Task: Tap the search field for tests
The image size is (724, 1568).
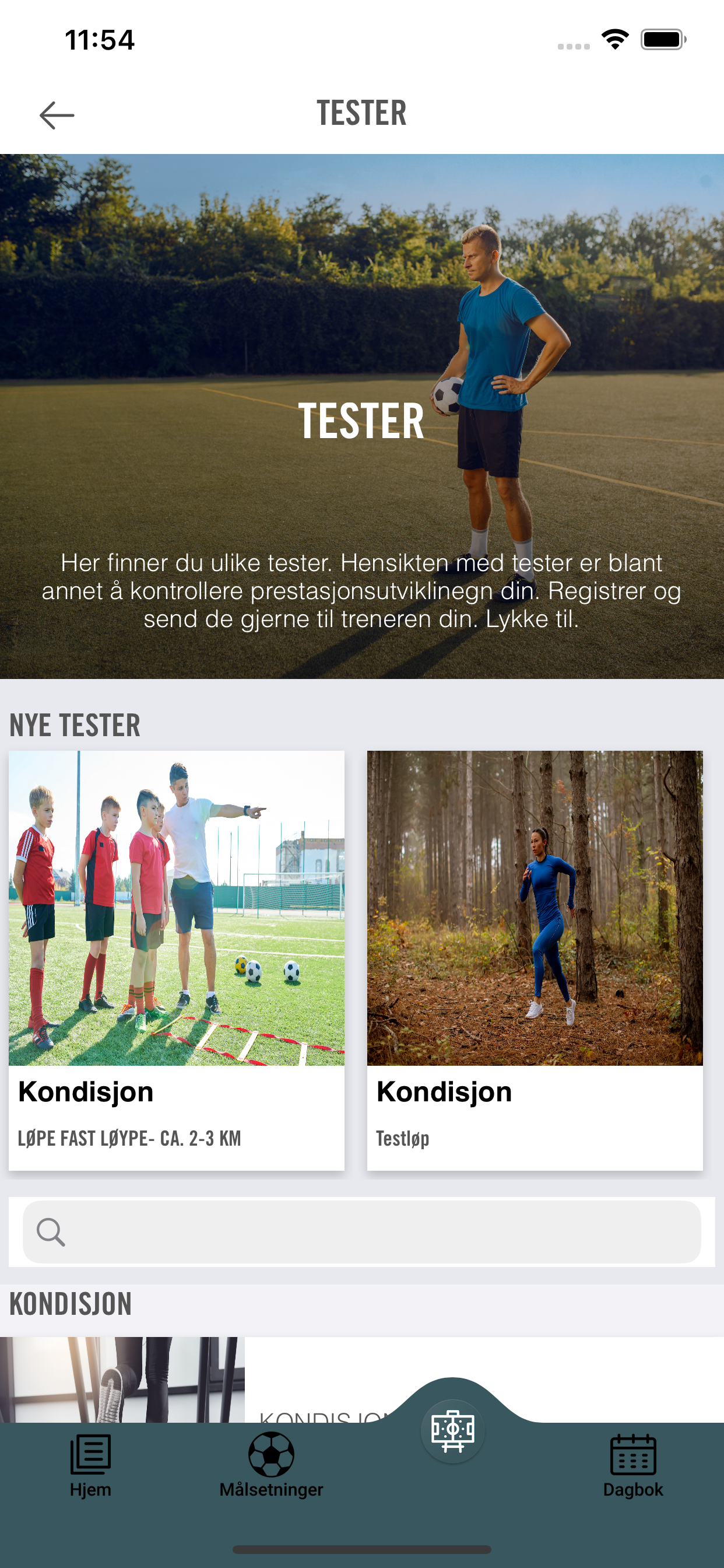Action: 361,1233
